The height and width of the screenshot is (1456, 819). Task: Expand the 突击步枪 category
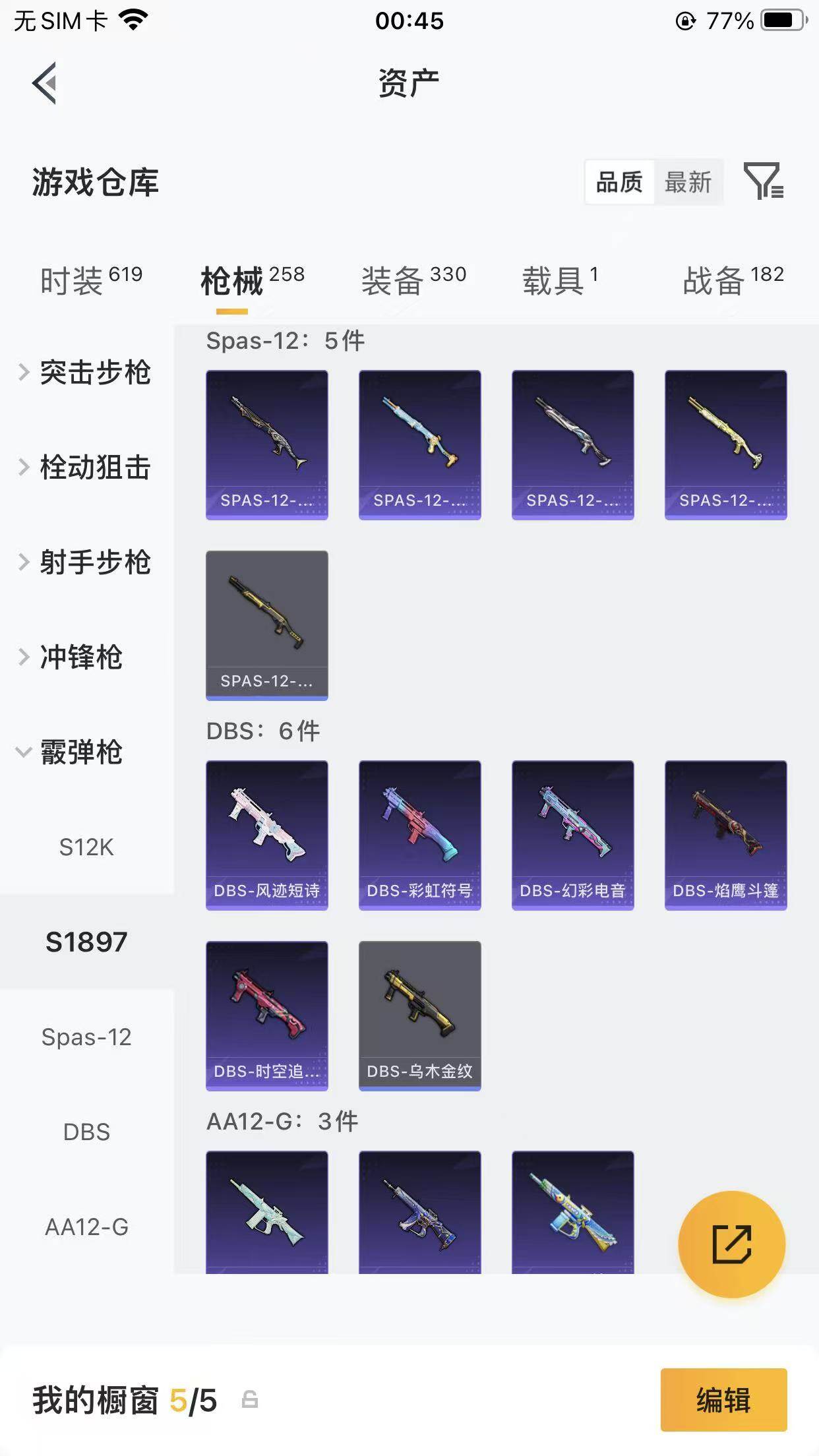click(x=86, y=373)
